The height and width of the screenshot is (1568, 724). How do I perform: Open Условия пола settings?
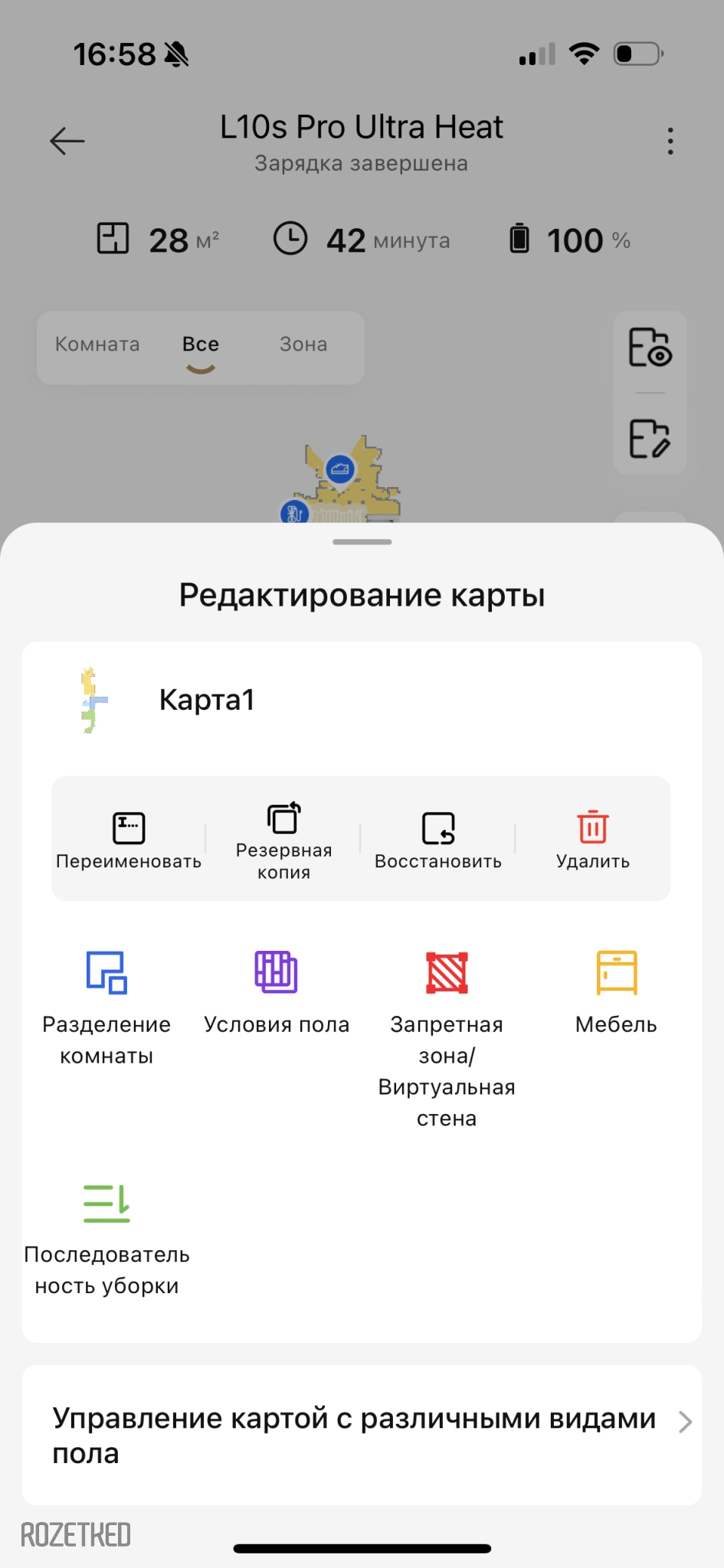(x=277, y=991)
